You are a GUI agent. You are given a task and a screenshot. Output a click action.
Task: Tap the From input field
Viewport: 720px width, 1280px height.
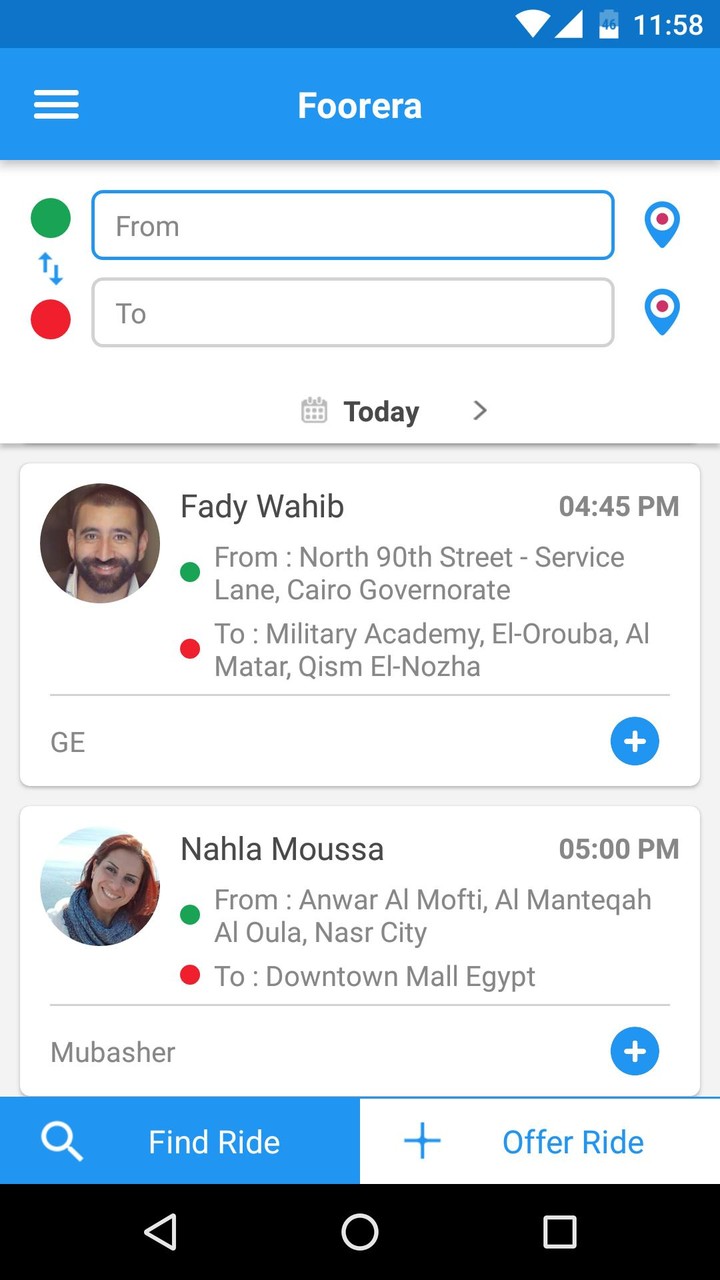(352, 225)
